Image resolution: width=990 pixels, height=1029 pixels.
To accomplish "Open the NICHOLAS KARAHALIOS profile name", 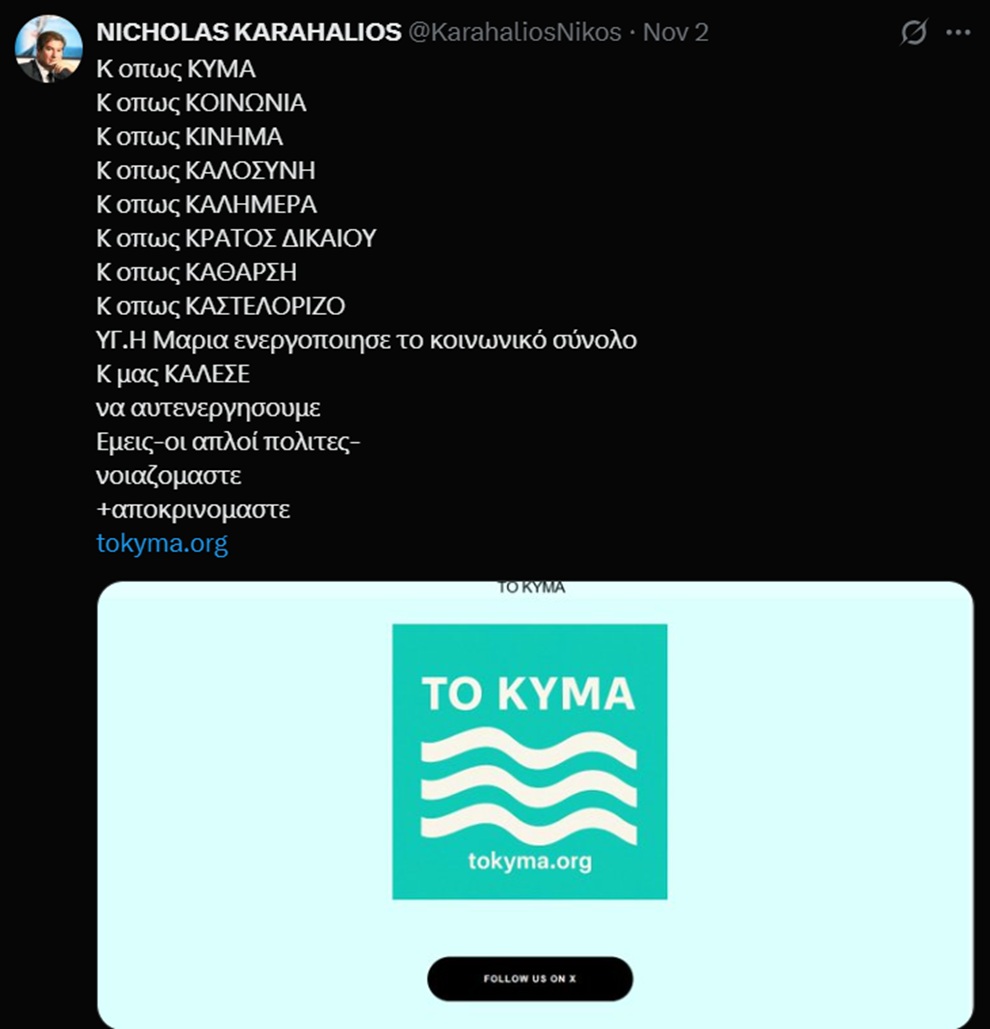I will (249, 32).
